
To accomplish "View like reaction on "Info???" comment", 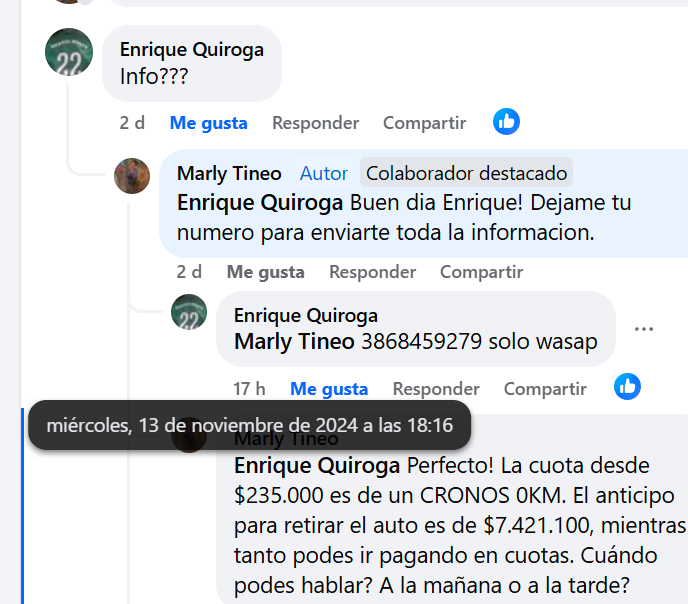I will click(x=507, y=123).
